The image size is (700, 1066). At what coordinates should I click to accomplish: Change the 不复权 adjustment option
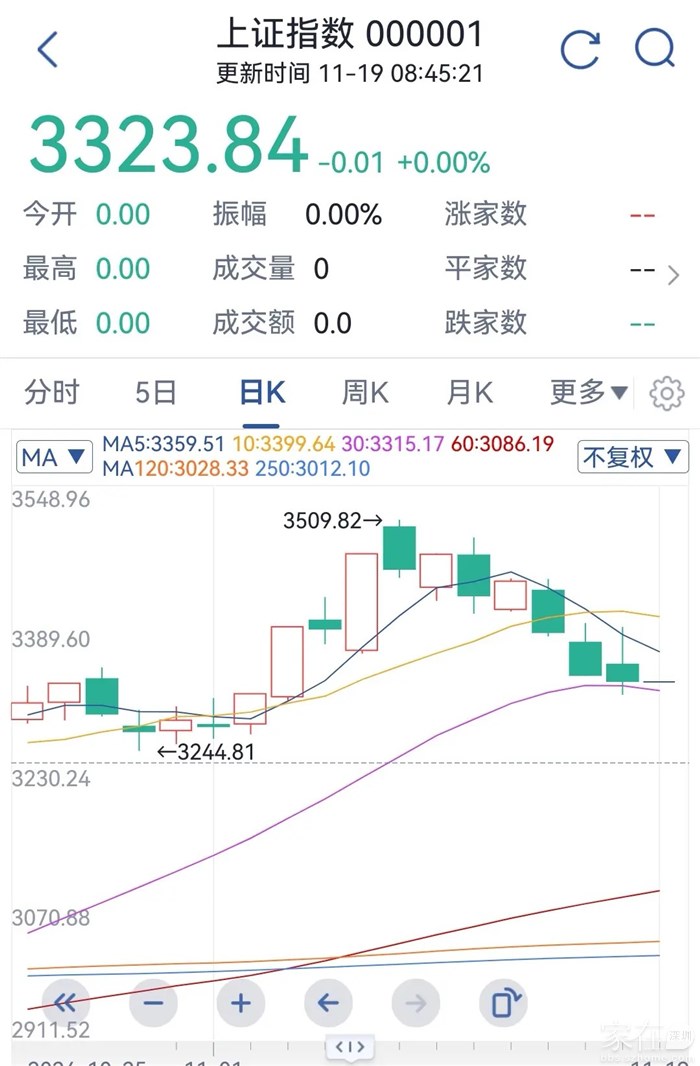[633, 458]
